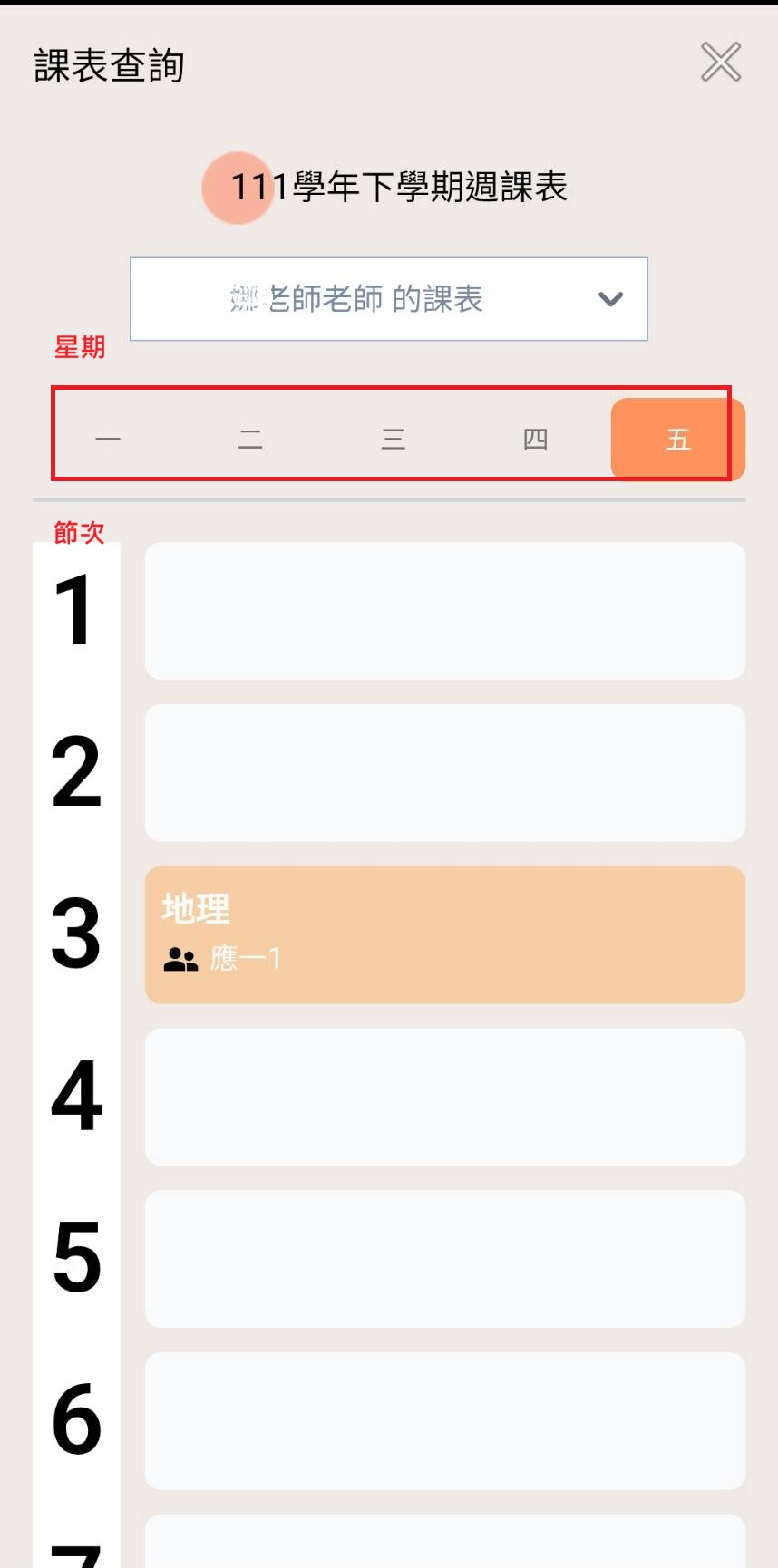Image resolution: width=778 pixels, height=1568 pixels.
Task: Switch to the 一 (Monday) tab
Action: pyautogui.click(x=108, y=440)
